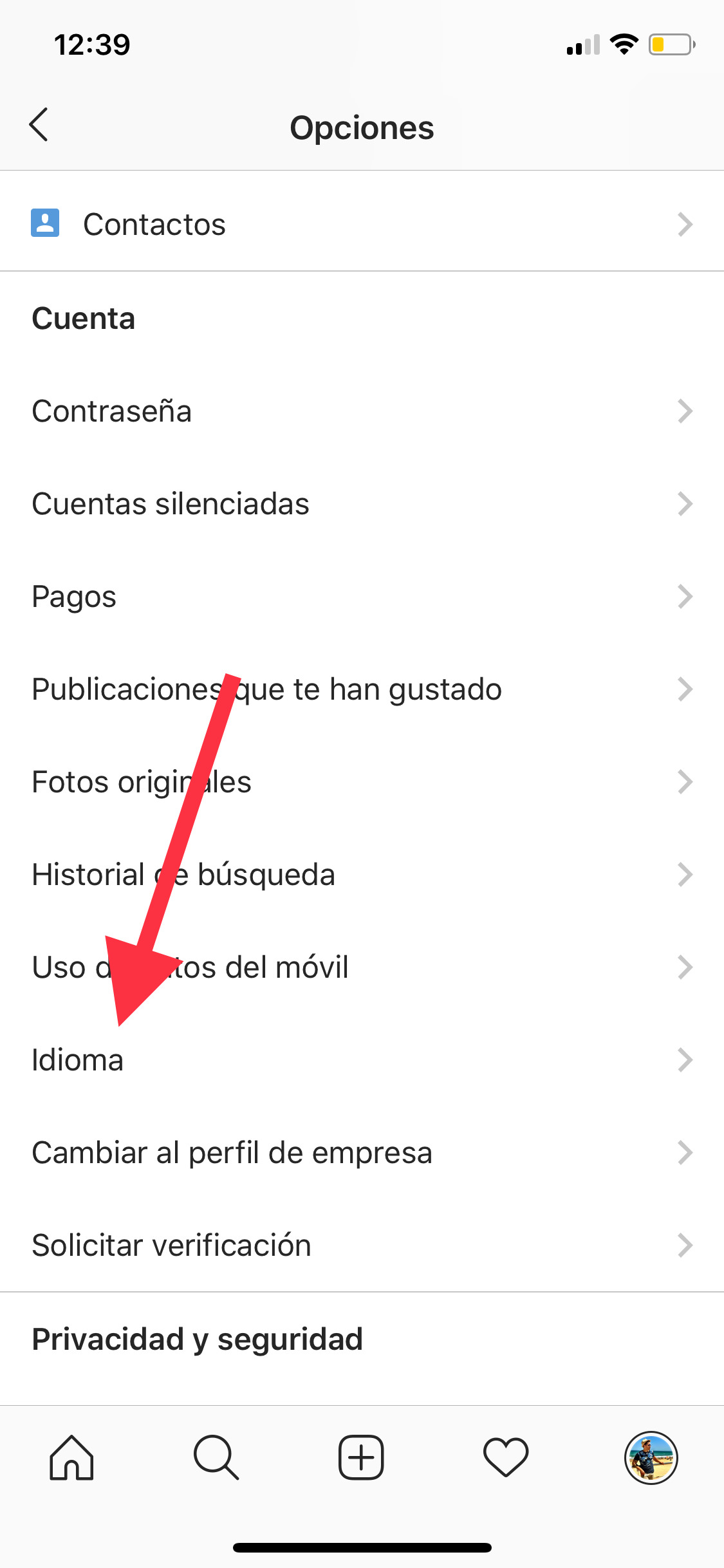Open Cuentas silenciadas

(362, 503)
